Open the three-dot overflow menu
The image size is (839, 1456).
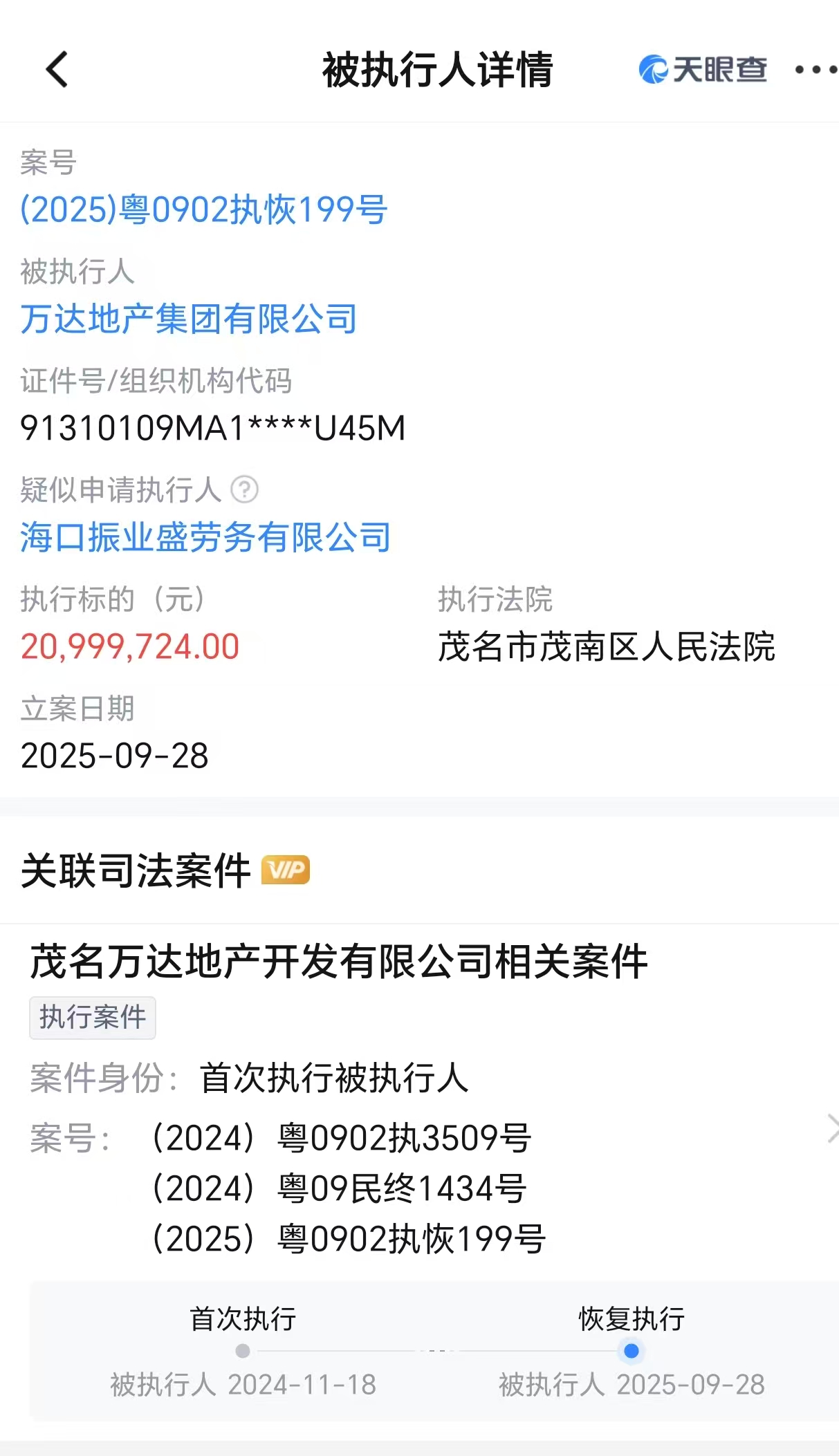(815, 70)
